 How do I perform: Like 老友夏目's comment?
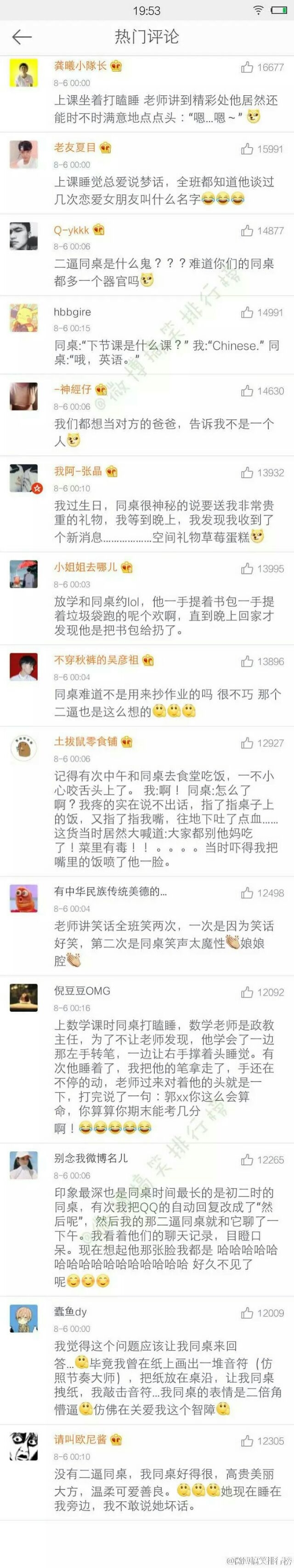pos(247,149)
